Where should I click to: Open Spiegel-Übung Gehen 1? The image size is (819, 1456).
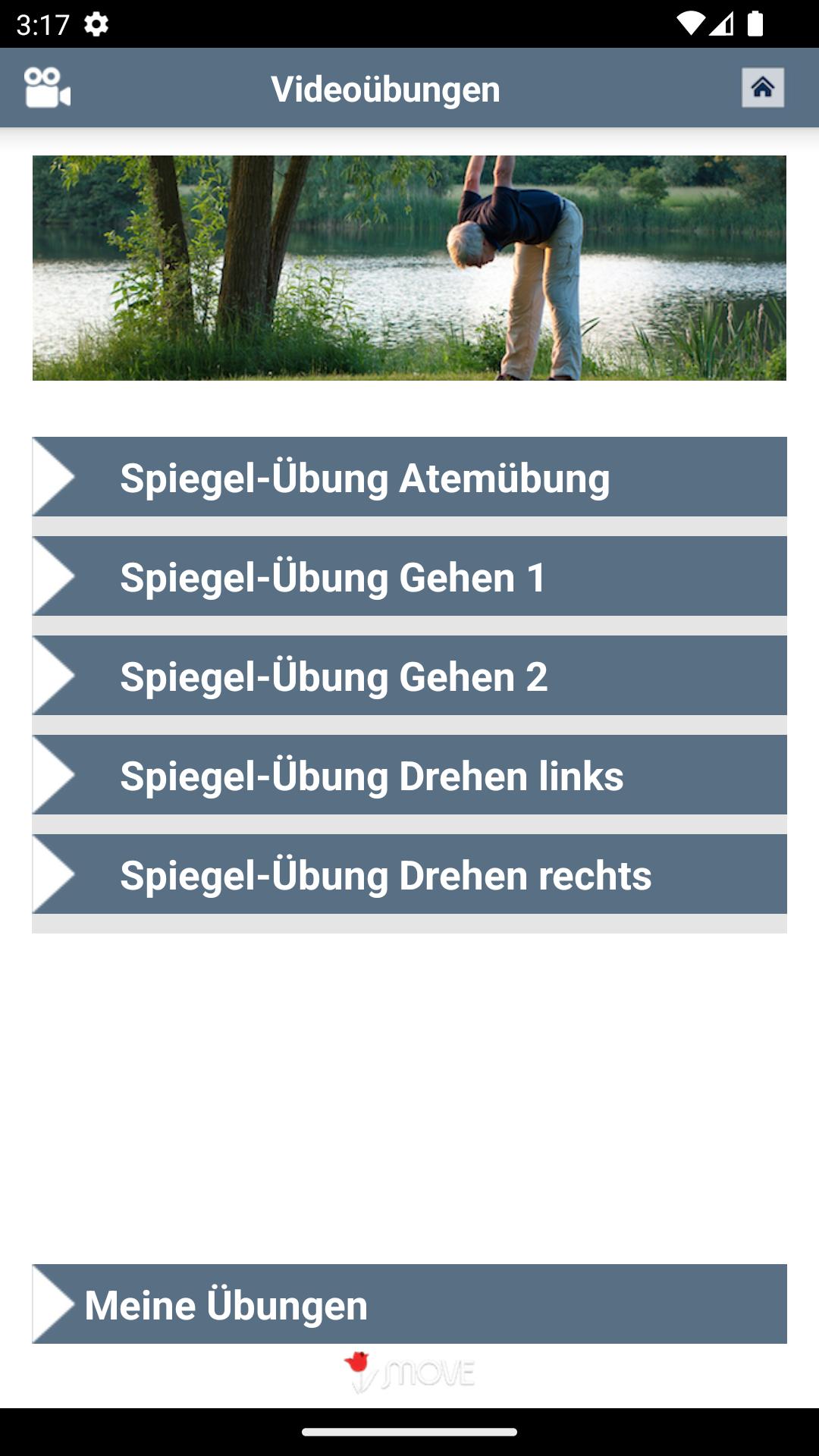409,576
